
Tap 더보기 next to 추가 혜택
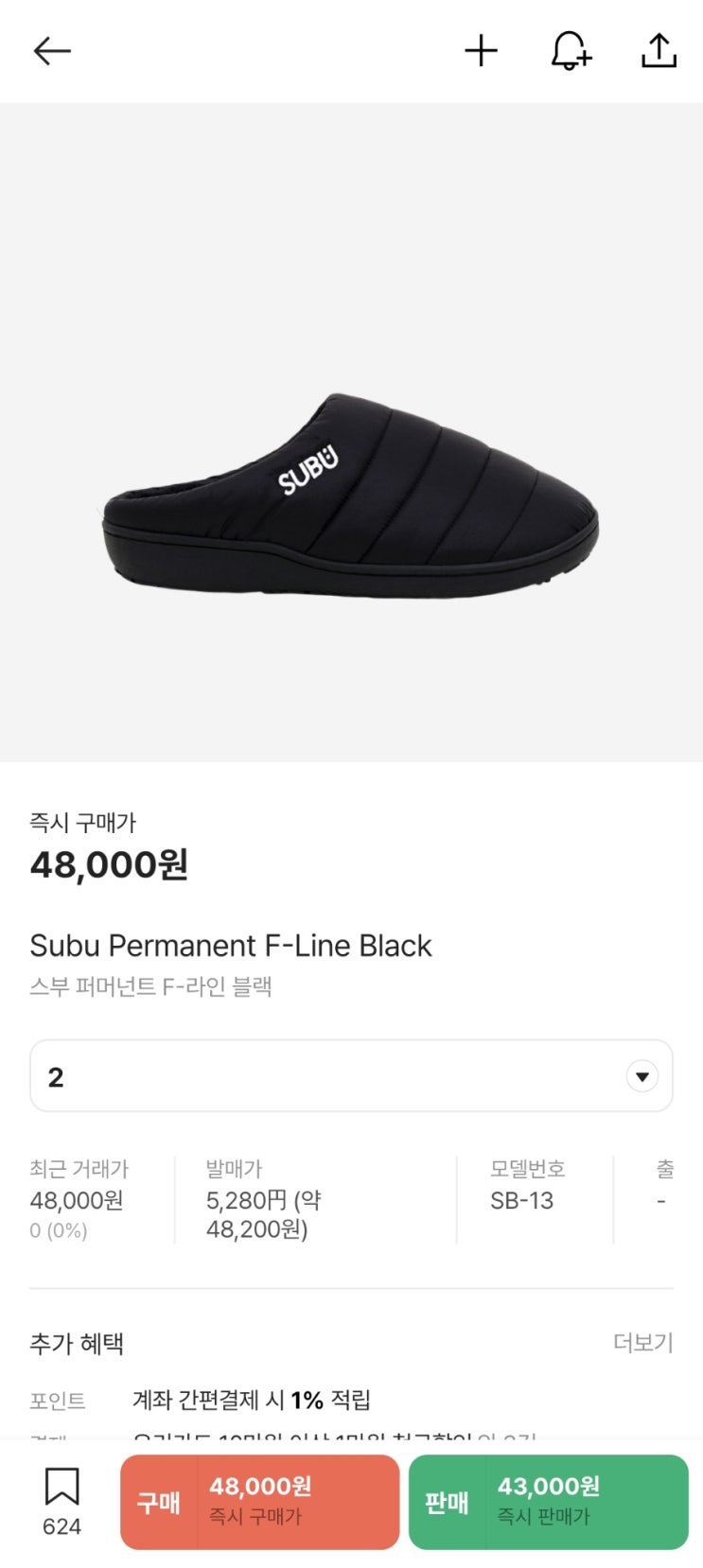(642, 1343)
